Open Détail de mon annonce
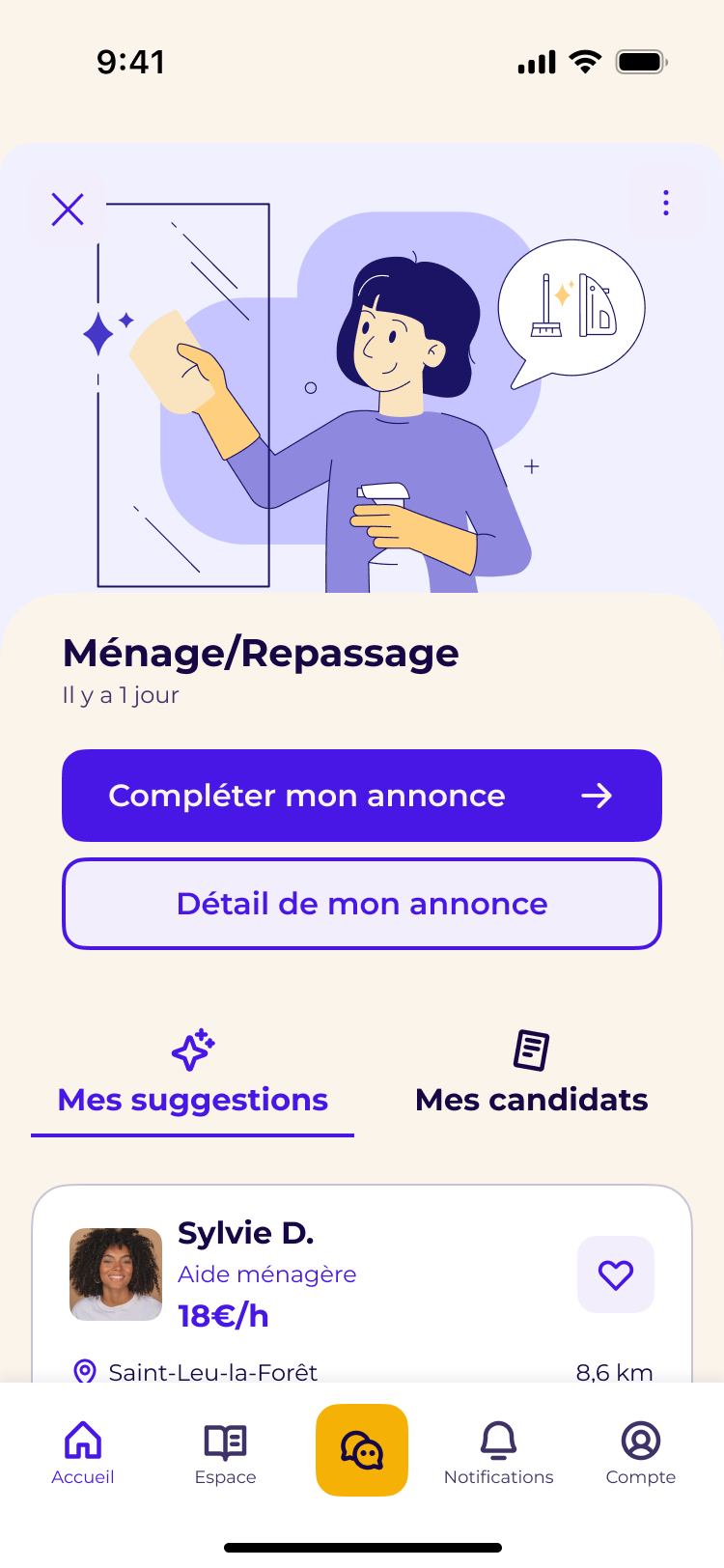The width and height of the screenshot is (724, 1568). pos(361,904)
